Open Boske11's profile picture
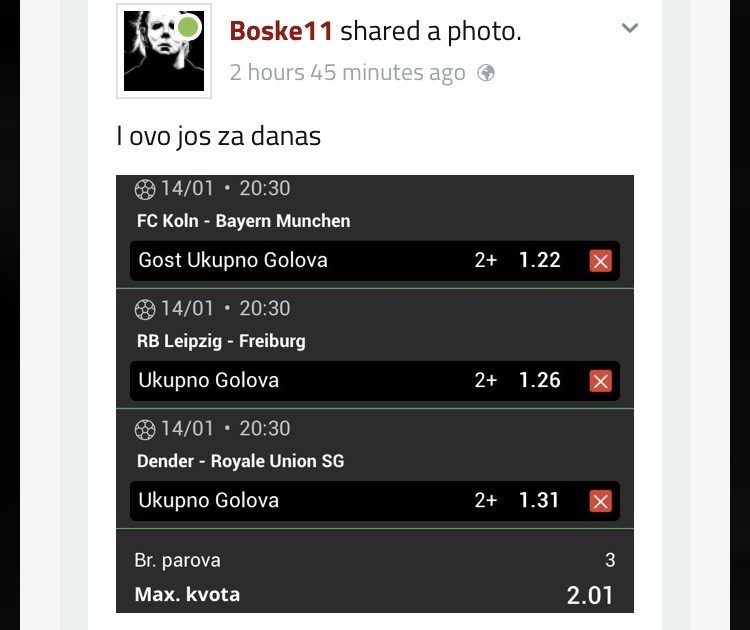750x630 pixels. tap(164, 51)
